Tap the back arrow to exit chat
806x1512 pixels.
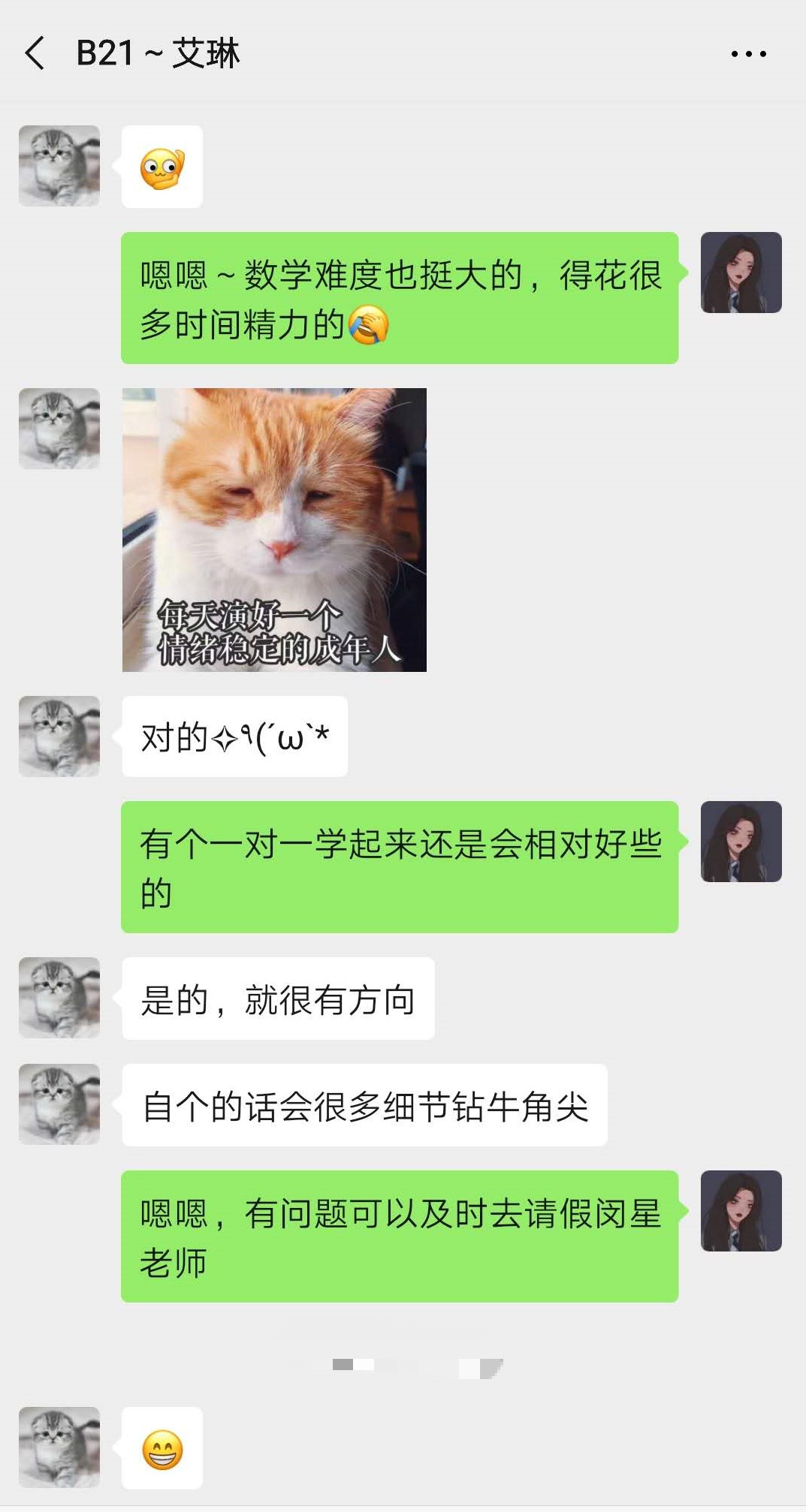32,54
